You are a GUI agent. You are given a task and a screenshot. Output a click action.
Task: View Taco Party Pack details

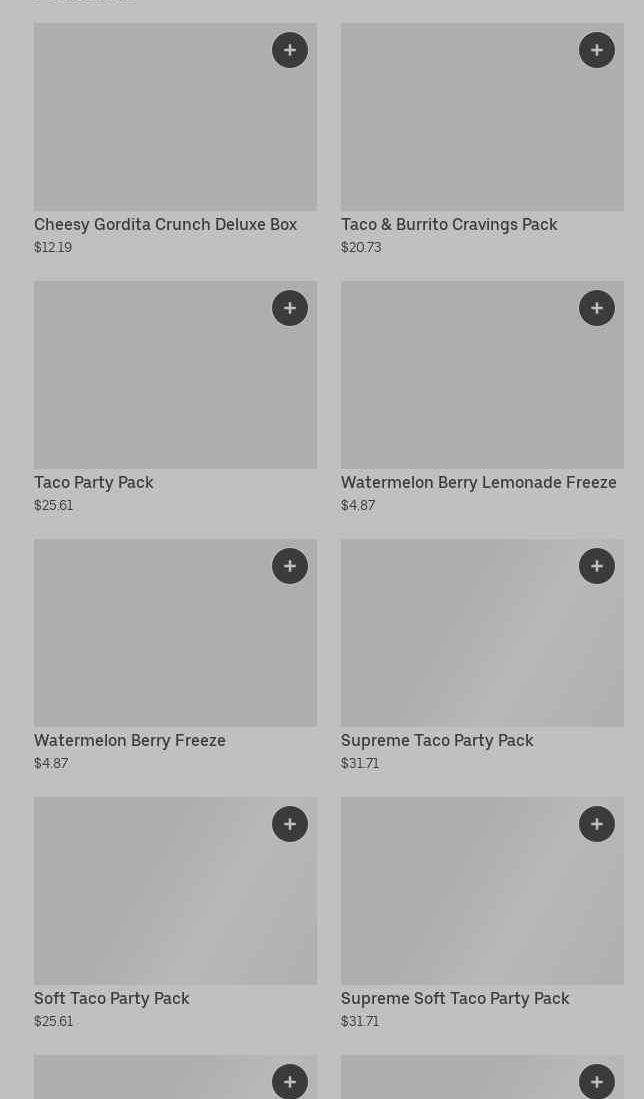coord(175,397)
